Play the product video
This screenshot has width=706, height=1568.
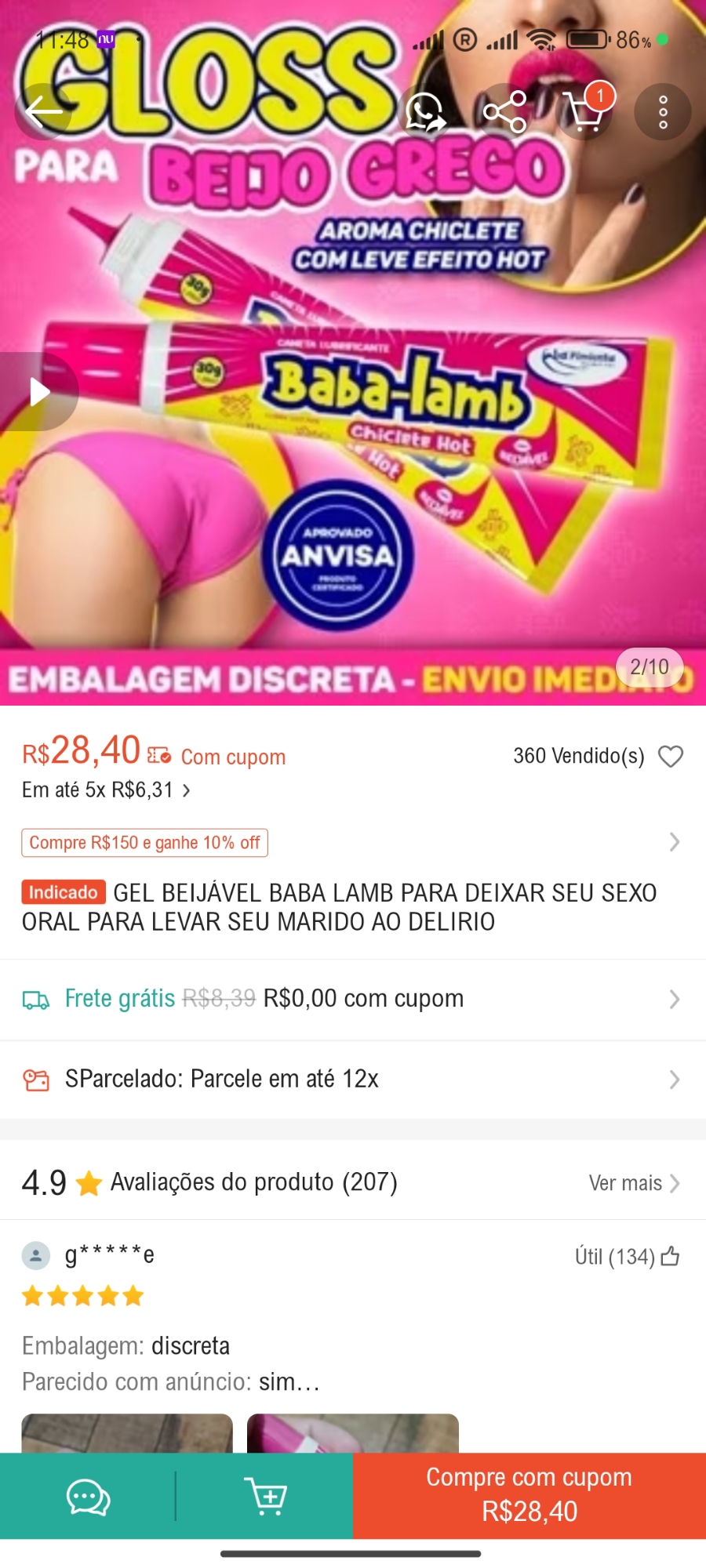[x=39, y=391]
